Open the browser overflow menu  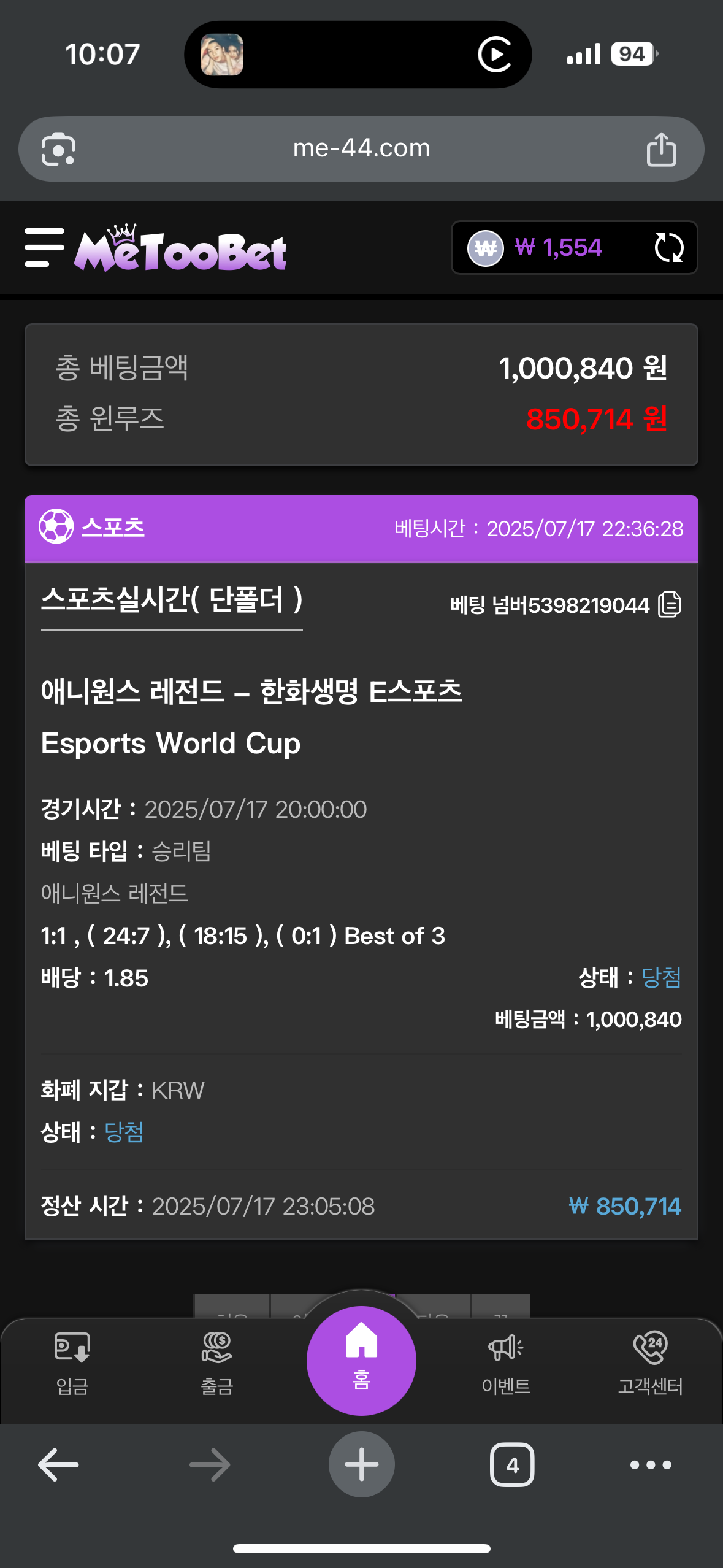(651, 1465)
